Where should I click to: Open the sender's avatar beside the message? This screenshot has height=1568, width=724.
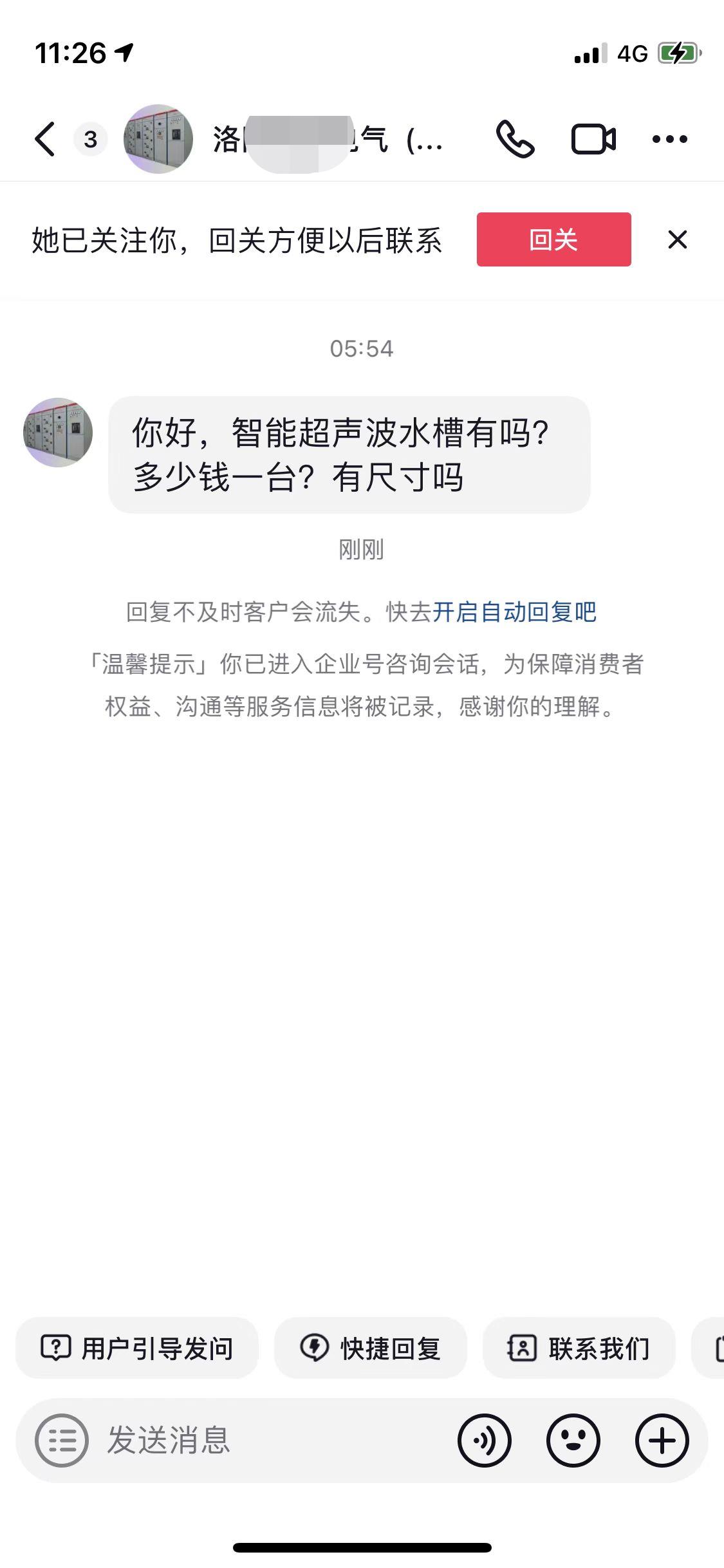[x=58, y=432]
